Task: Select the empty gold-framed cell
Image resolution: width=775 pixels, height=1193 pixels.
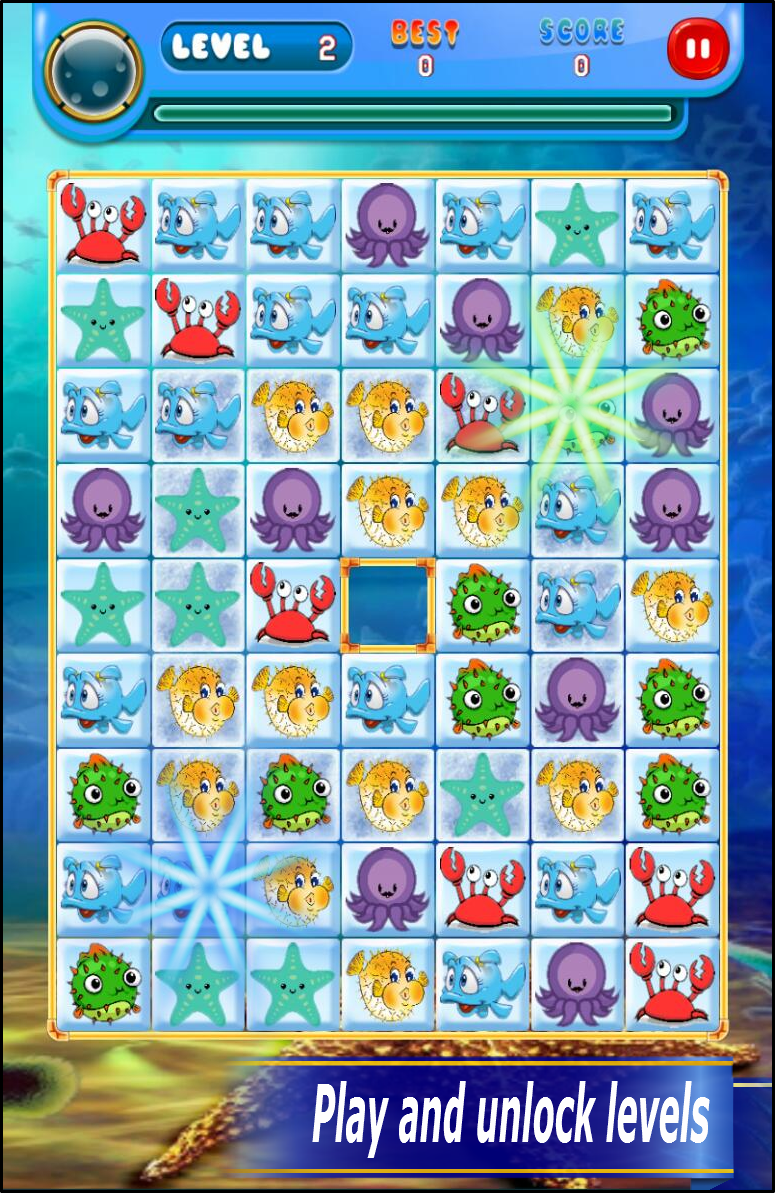Action: [x=388, y=605]
